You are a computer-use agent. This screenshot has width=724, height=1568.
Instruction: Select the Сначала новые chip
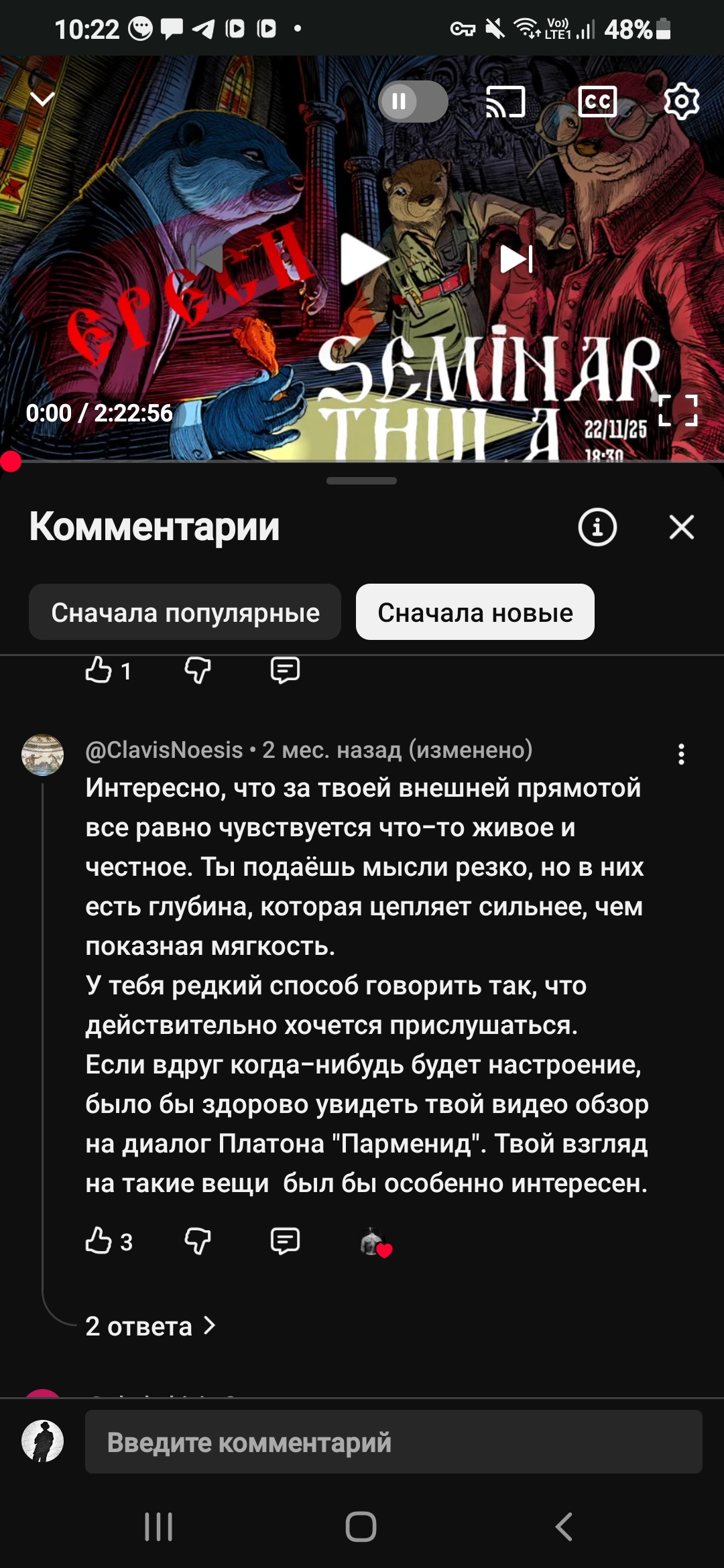pyautogui.click(x=475, y=612)
